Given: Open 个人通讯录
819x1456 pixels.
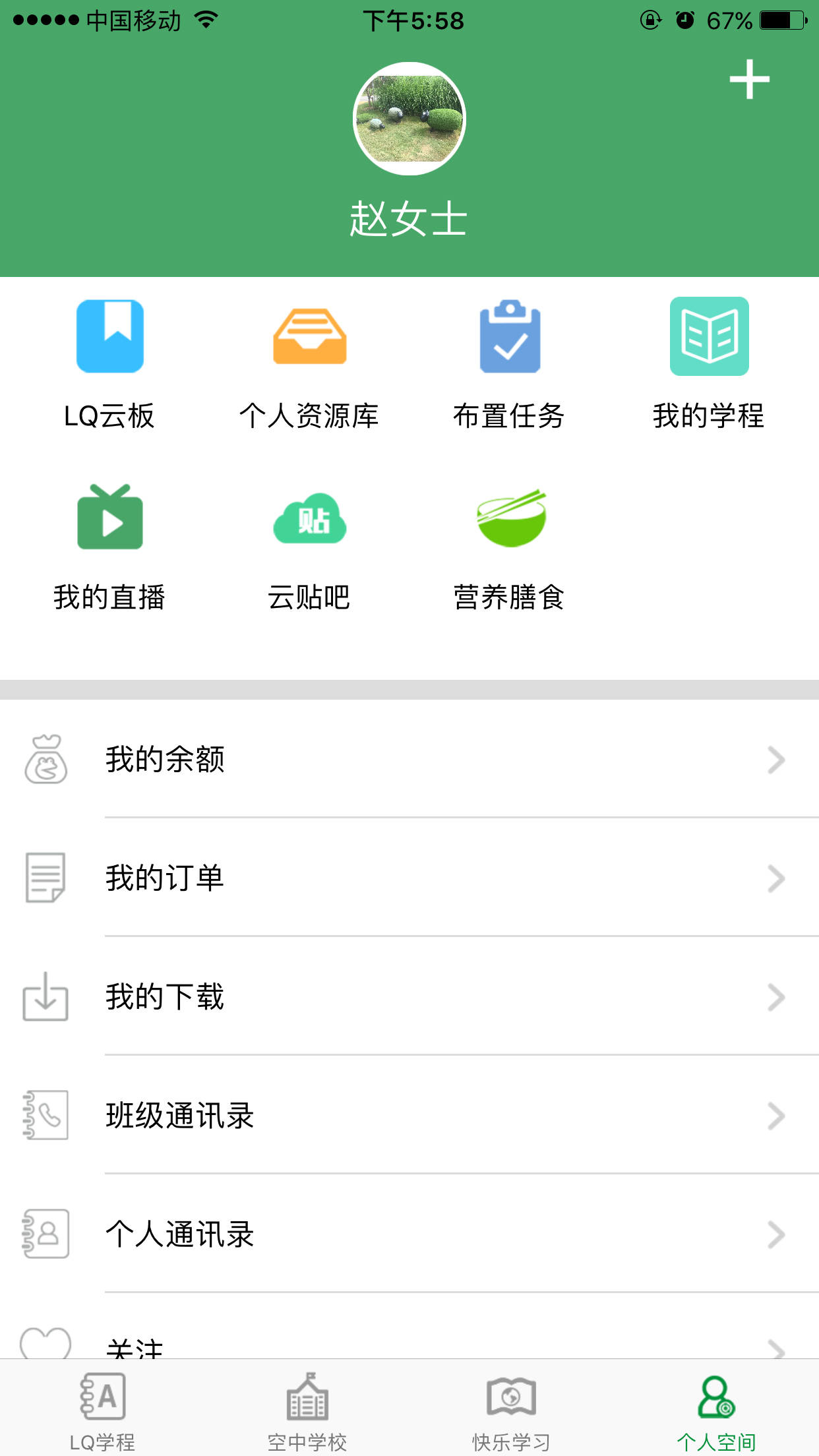Looking at the screenshot, I should tap(409, 1234).
